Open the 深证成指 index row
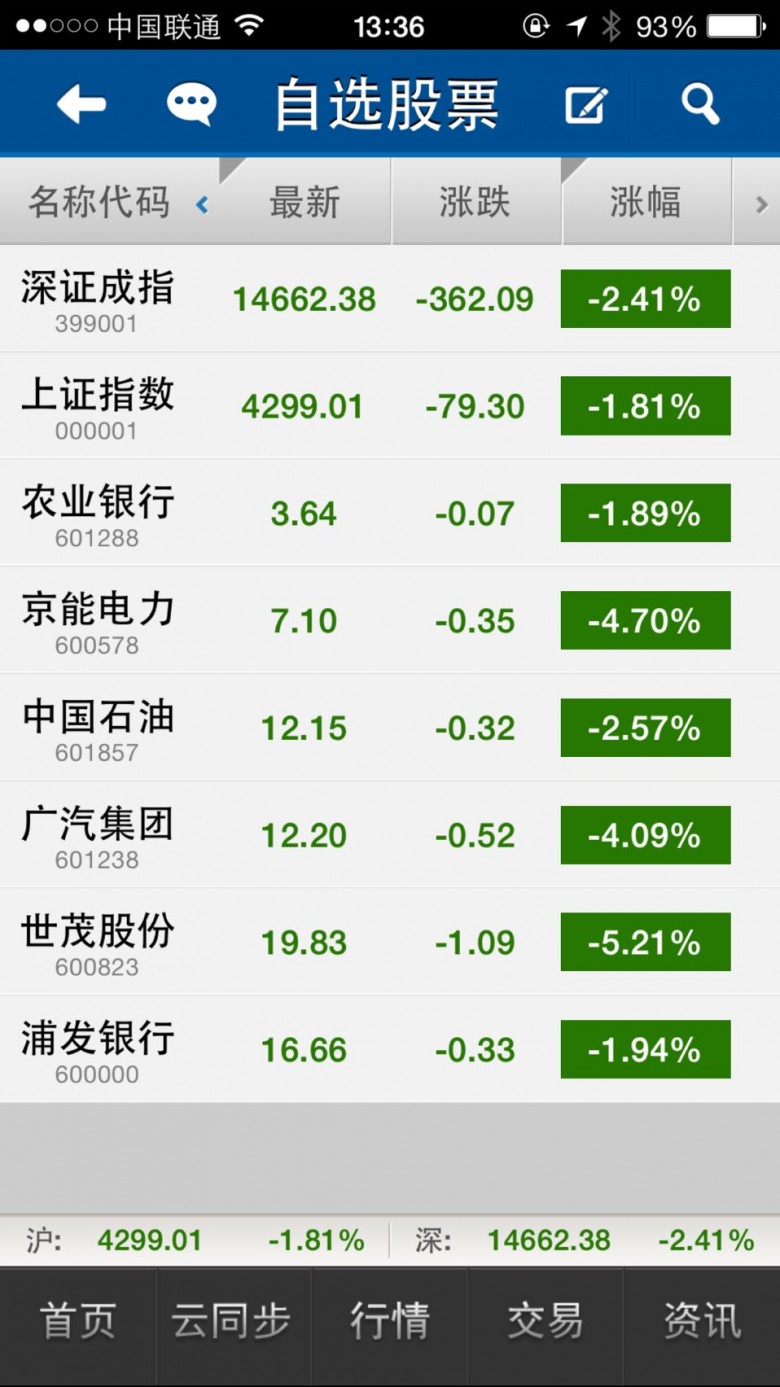Screen dimensions: 780x1387 [390, 299]
